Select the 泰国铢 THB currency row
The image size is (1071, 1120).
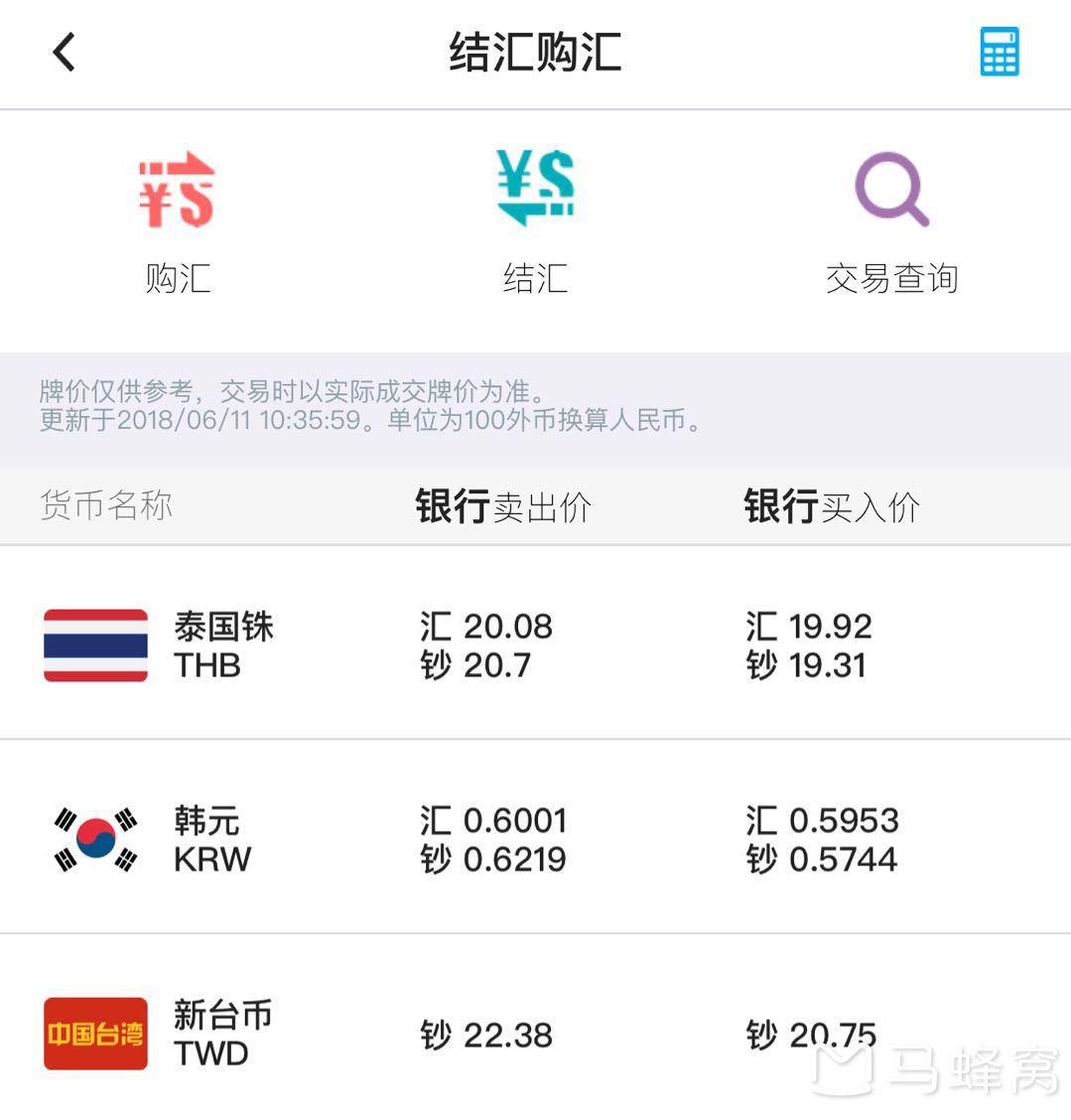click(535, 644)
